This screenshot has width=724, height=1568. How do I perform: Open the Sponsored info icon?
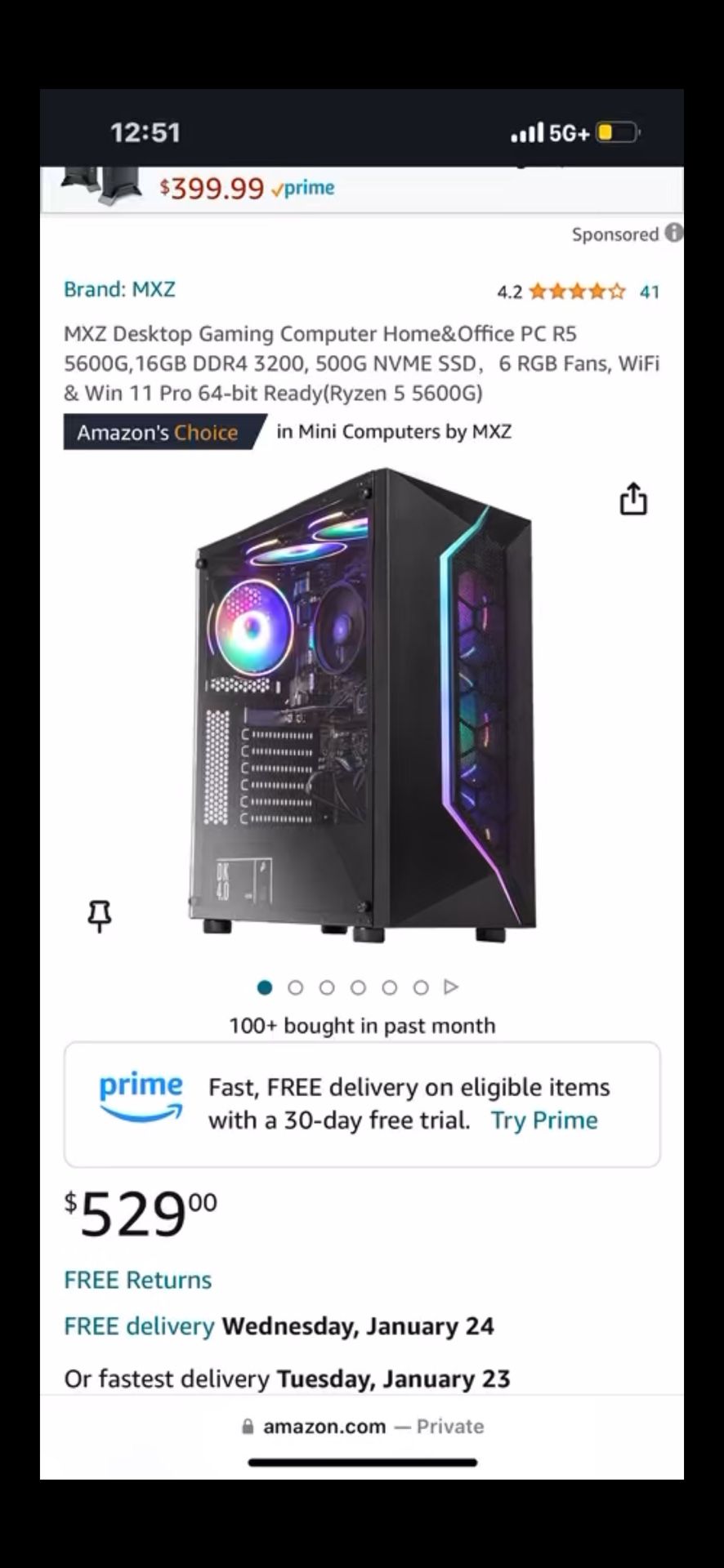[x=673, y=234]
